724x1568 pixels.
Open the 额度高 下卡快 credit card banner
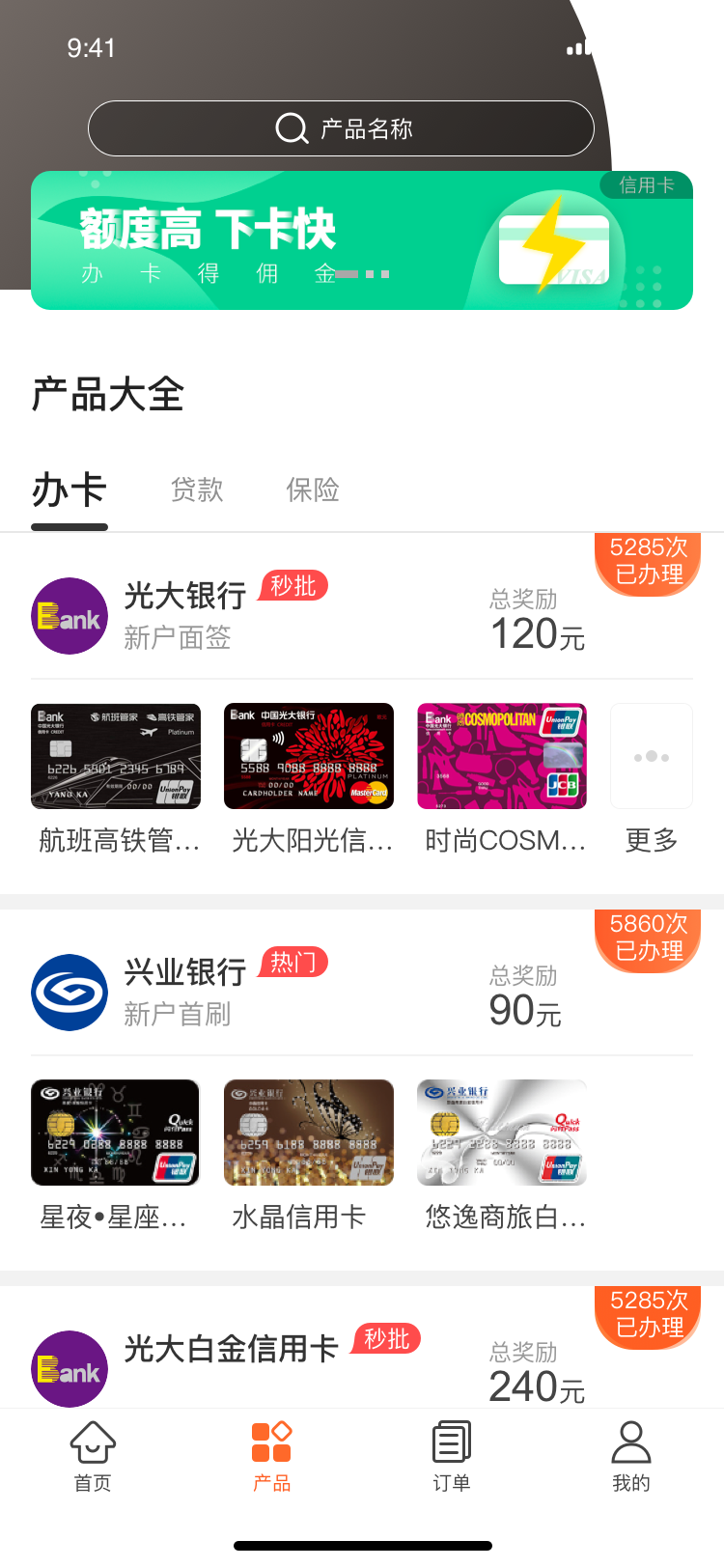tap(361, 241)
